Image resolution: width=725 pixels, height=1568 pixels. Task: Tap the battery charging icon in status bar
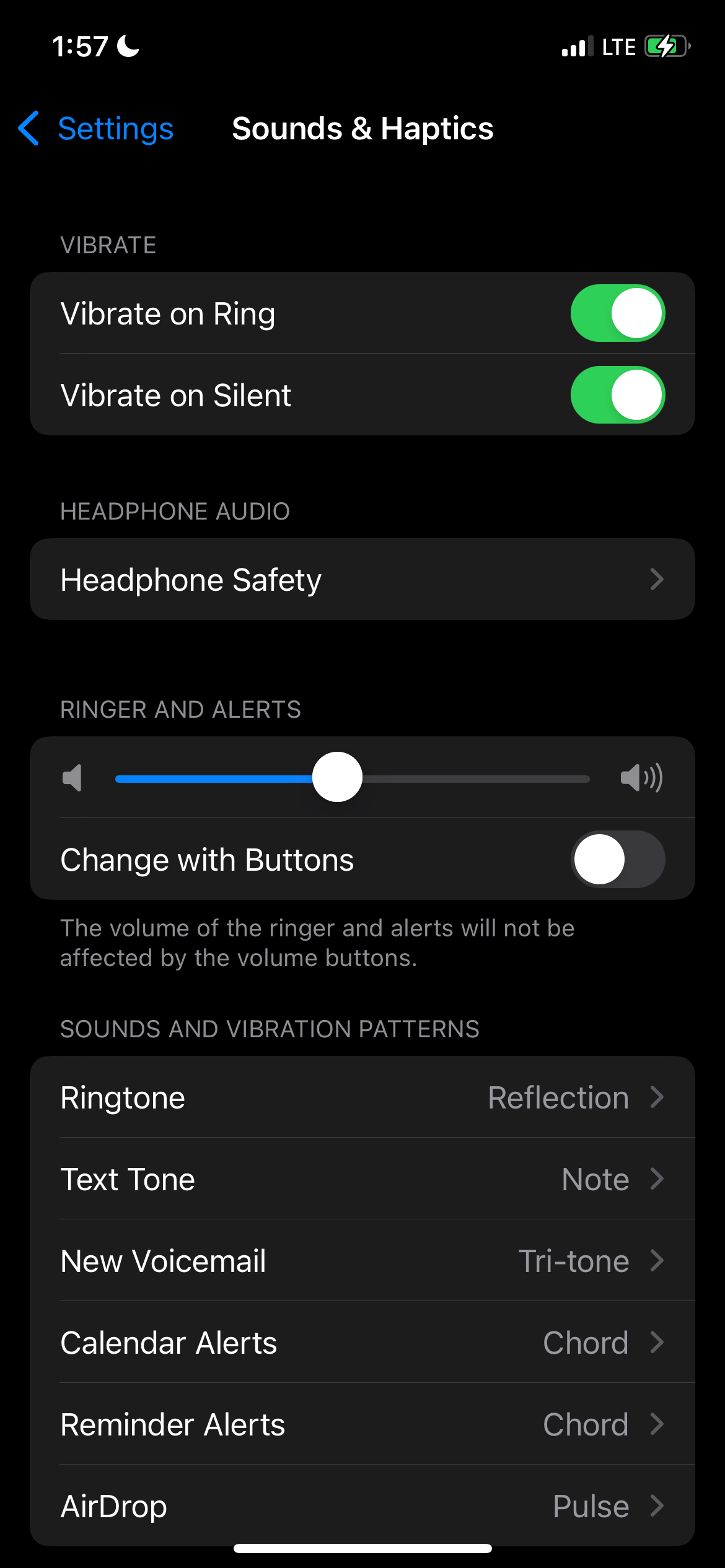coord(666,45)
